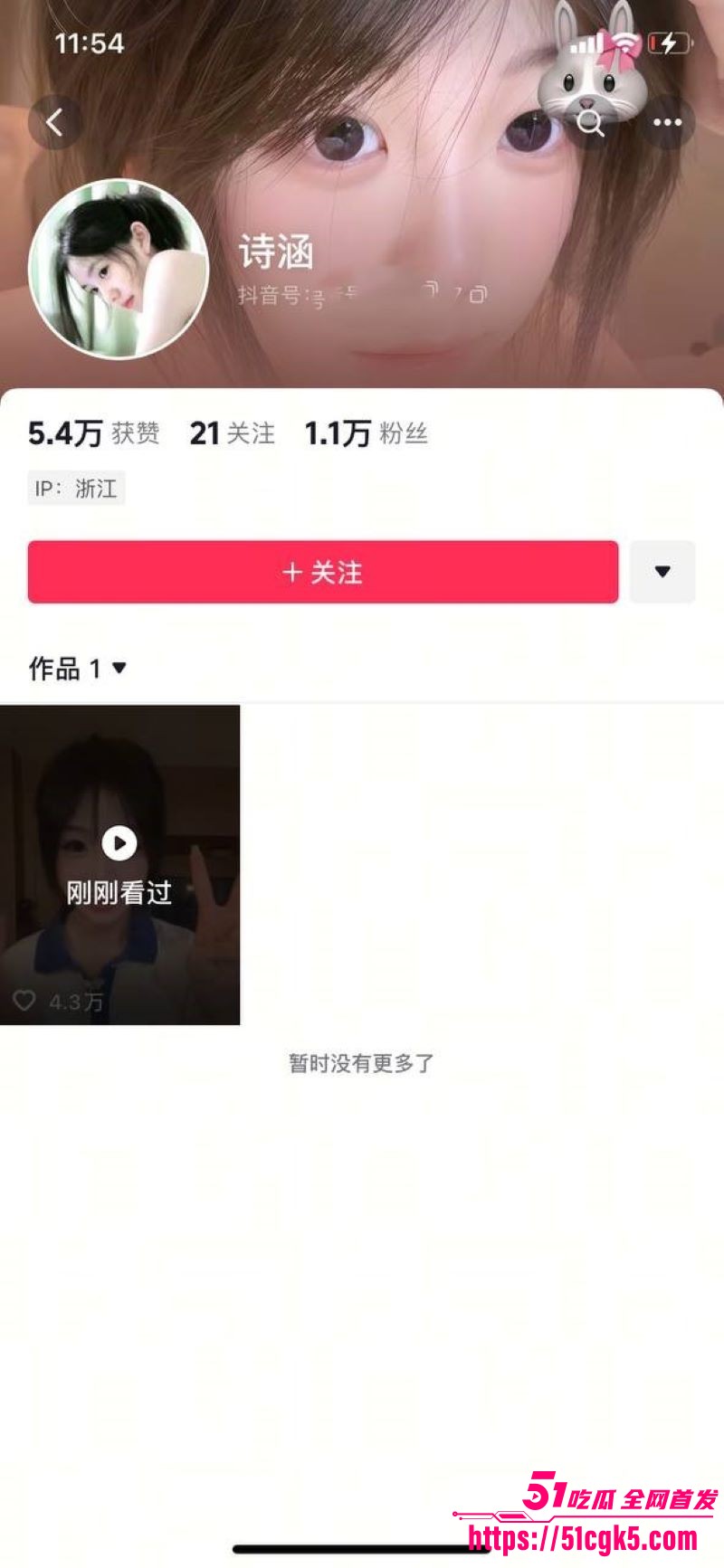Screen dimensions: 724x1568
Task: Follow 诗涵 with the 关注 button
Action: [322, 572]
